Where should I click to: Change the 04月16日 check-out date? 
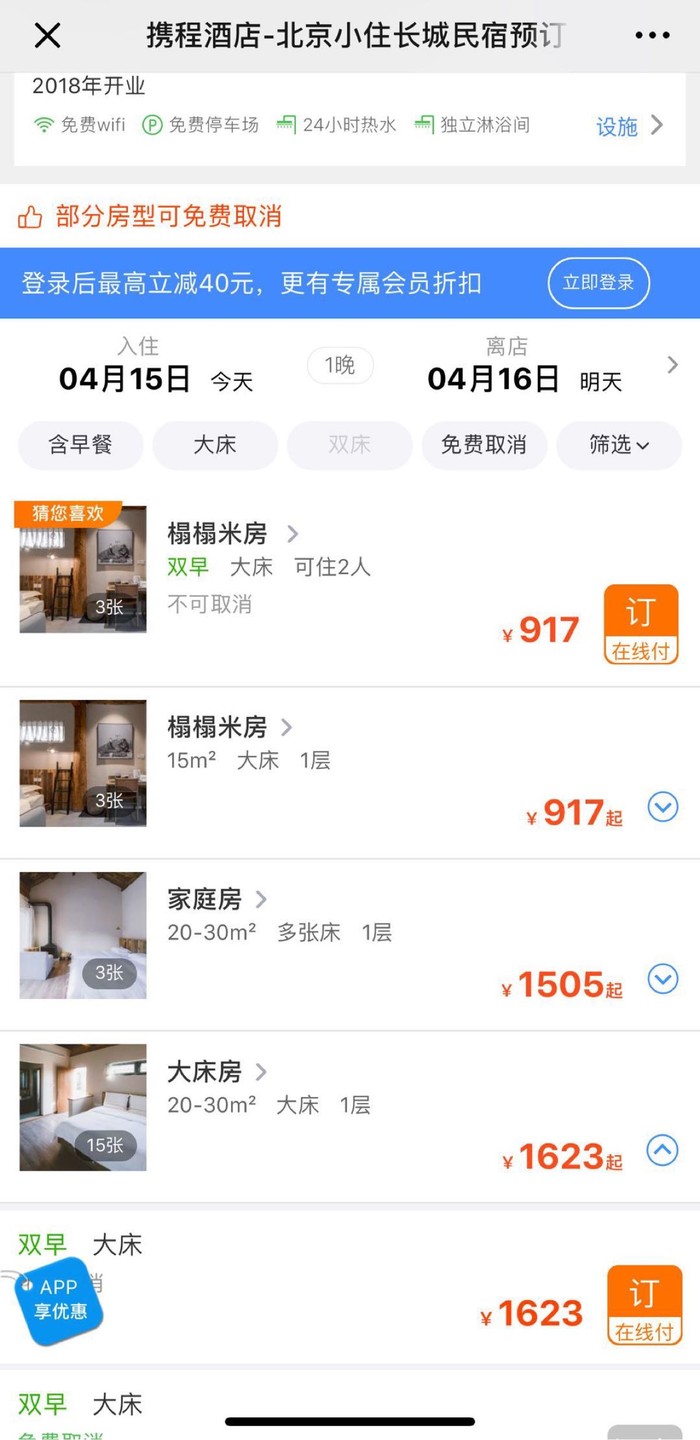click(494, 379)
